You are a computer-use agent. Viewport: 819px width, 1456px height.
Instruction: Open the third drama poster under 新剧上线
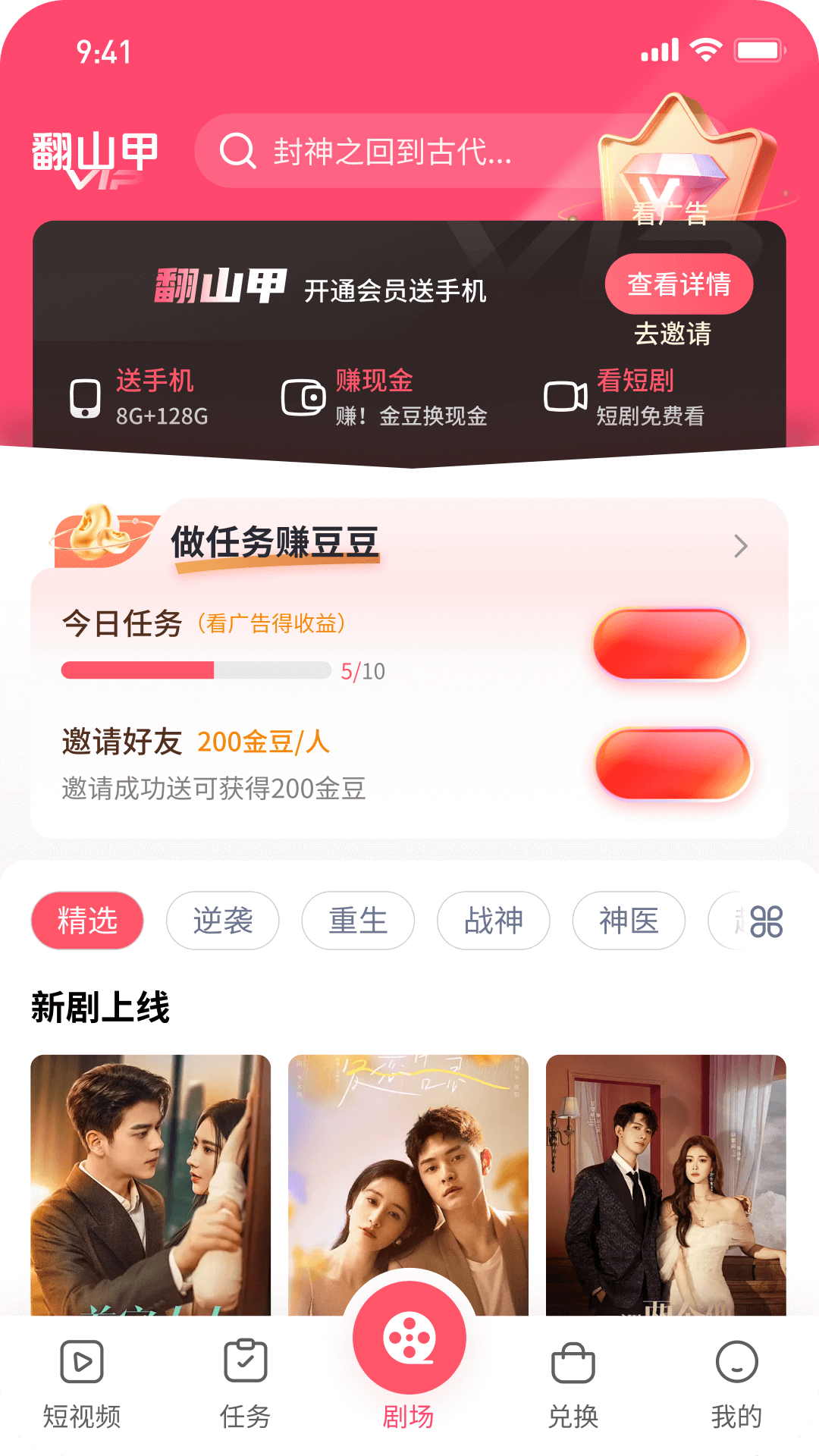[666, 1185]
